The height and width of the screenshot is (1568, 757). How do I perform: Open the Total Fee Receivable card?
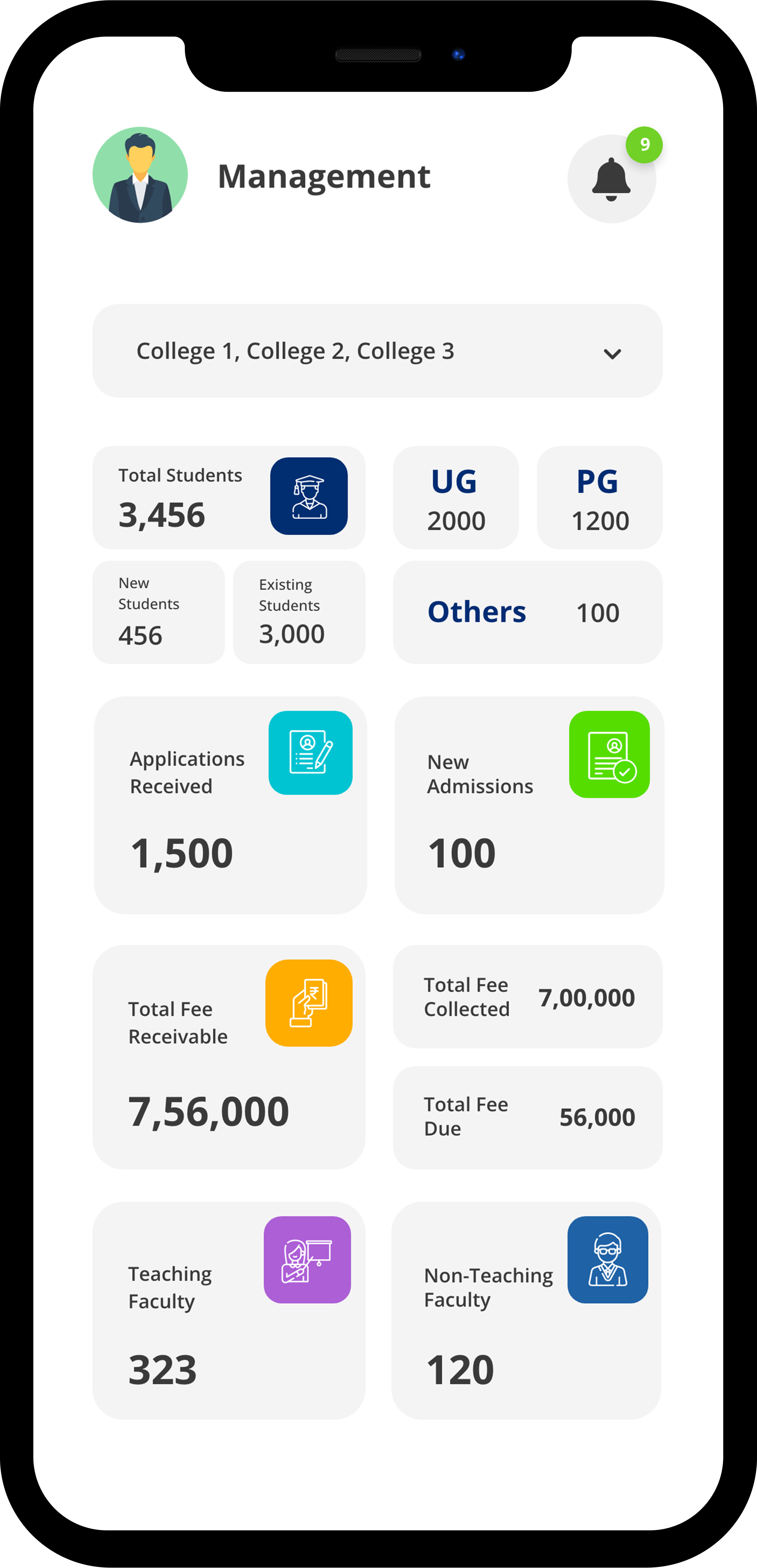click(x=228, y=1057)
